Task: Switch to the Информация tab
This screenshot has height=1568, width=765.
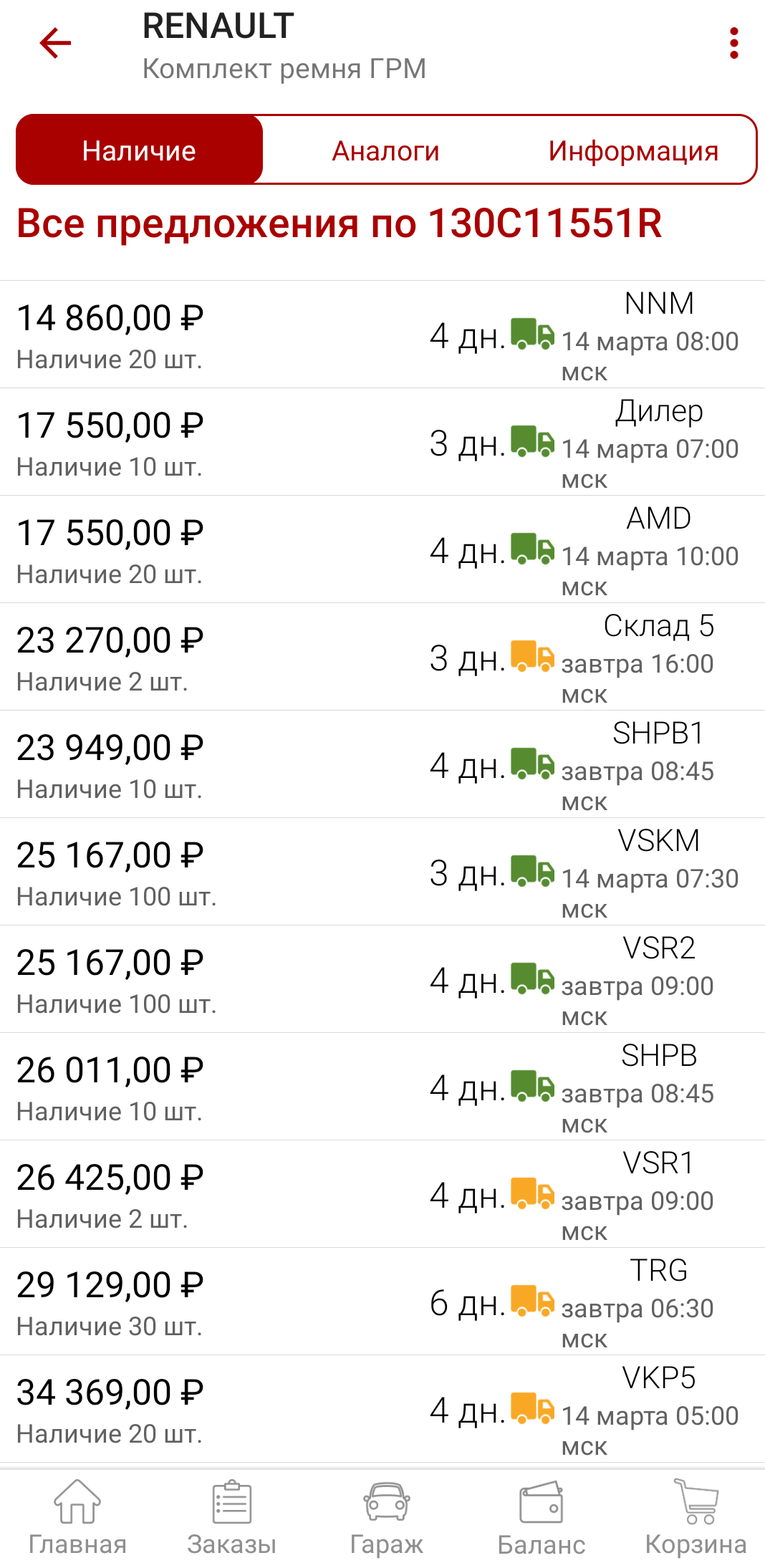Action: tap(633, 150)
